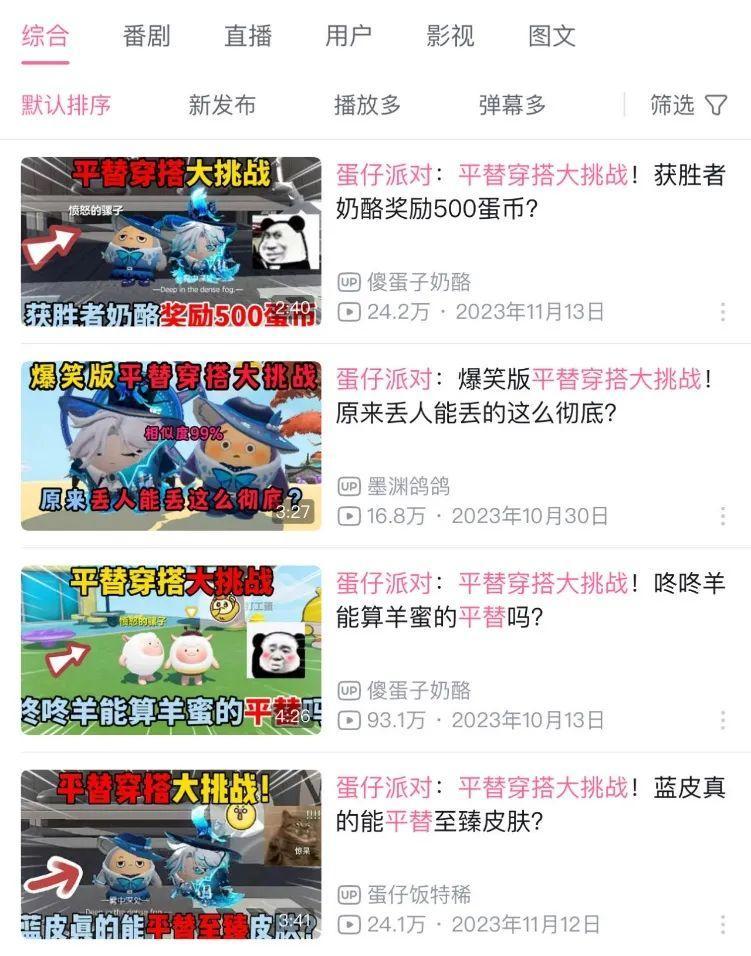Sort results by 播放多
Image resolution: width=751 pixels, height=956 pixels.
367,105
